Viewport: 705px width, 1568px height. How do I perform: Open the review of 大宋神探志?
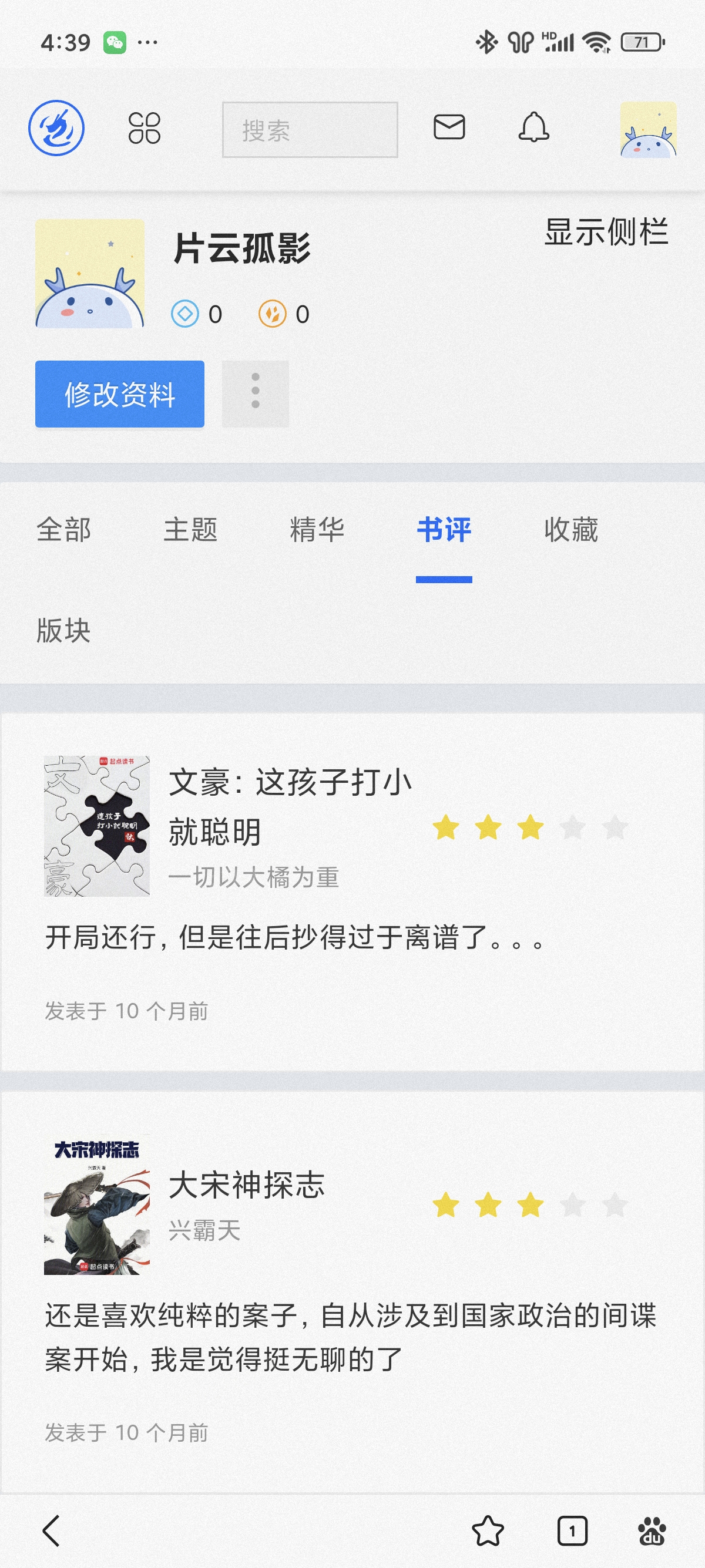[x=246, y=1185]
